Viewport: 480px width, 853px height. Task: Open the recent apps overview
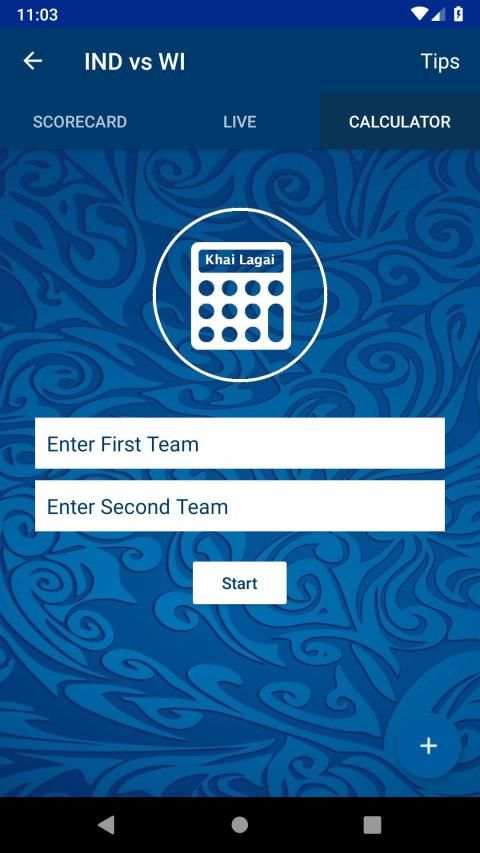click(x=372, y=825)
